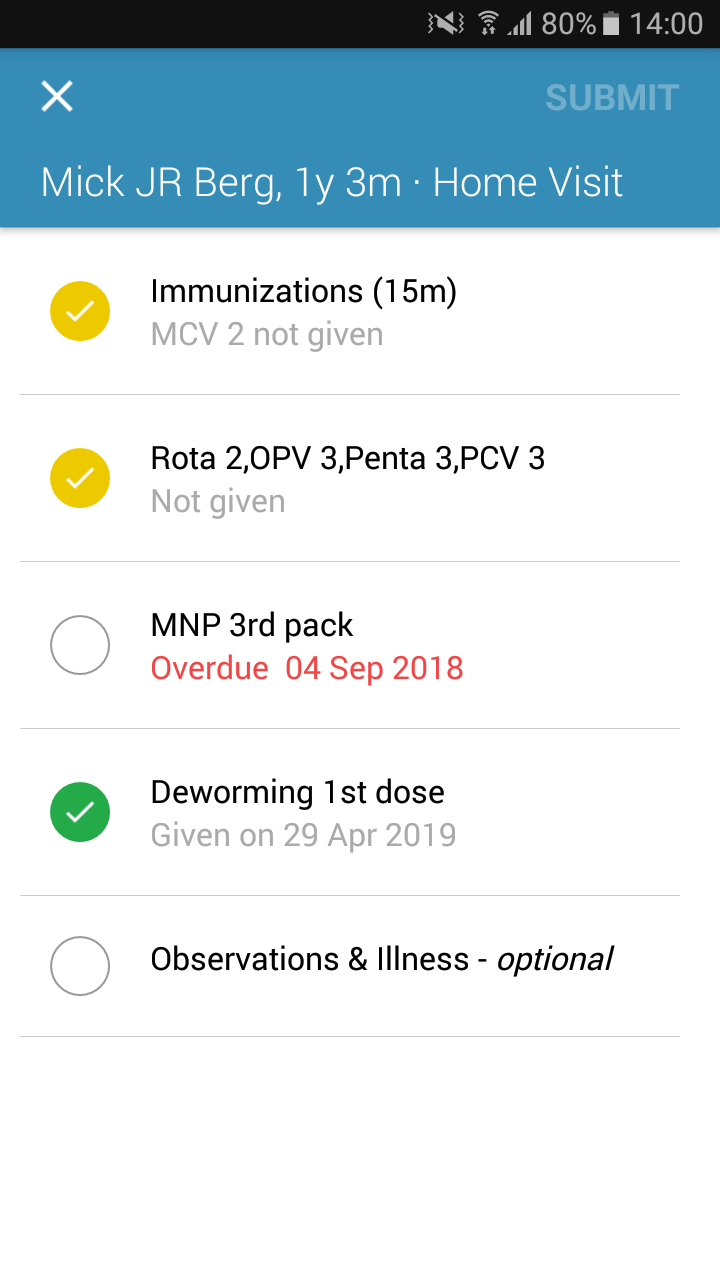Click the X close icon in the header
This screenshot has height=1280, width=720.
point(56,96)
